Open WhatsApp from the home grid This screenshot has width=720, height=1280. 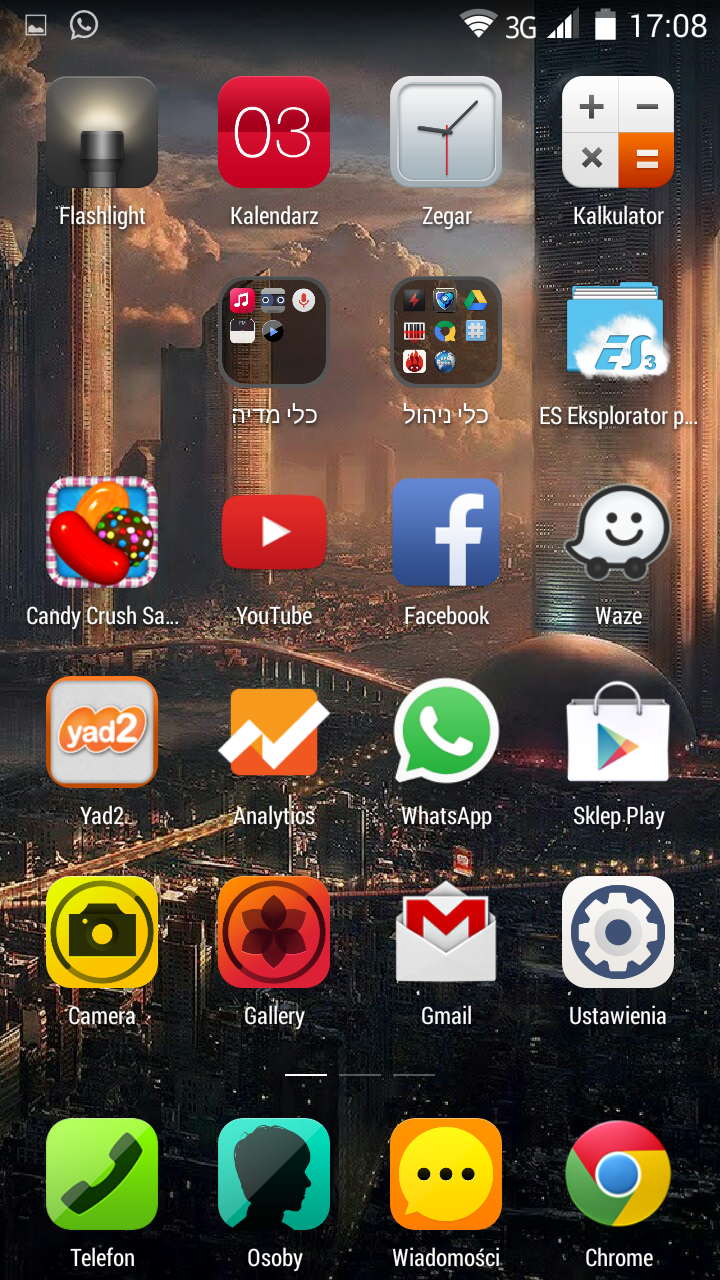pyautogui.click(x=446, y=731)
